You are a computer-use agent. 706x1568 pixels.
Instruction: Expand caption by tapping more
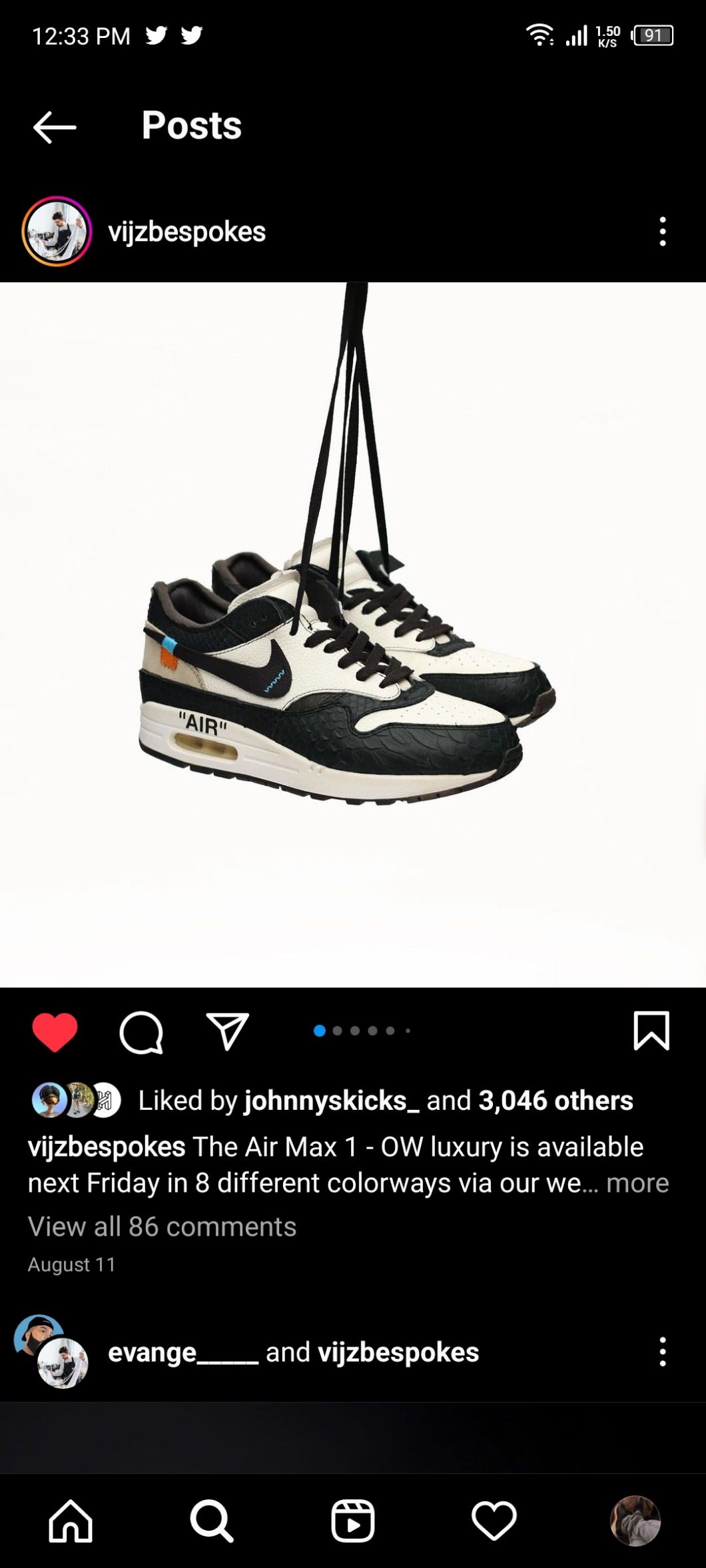pyautogui.click(x=637, y=1183)
